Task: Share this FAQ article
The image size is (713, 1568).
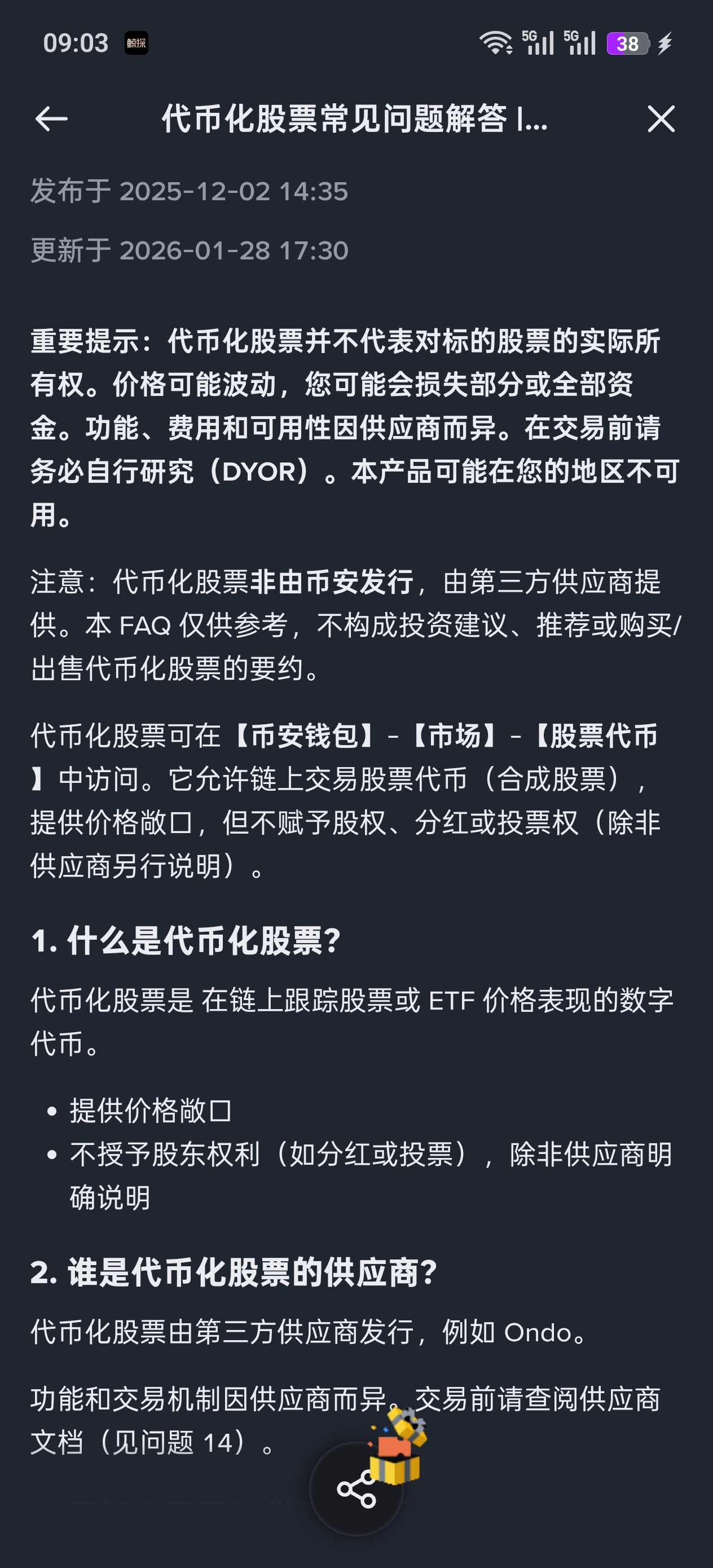Action: [x=356, y=1489]
